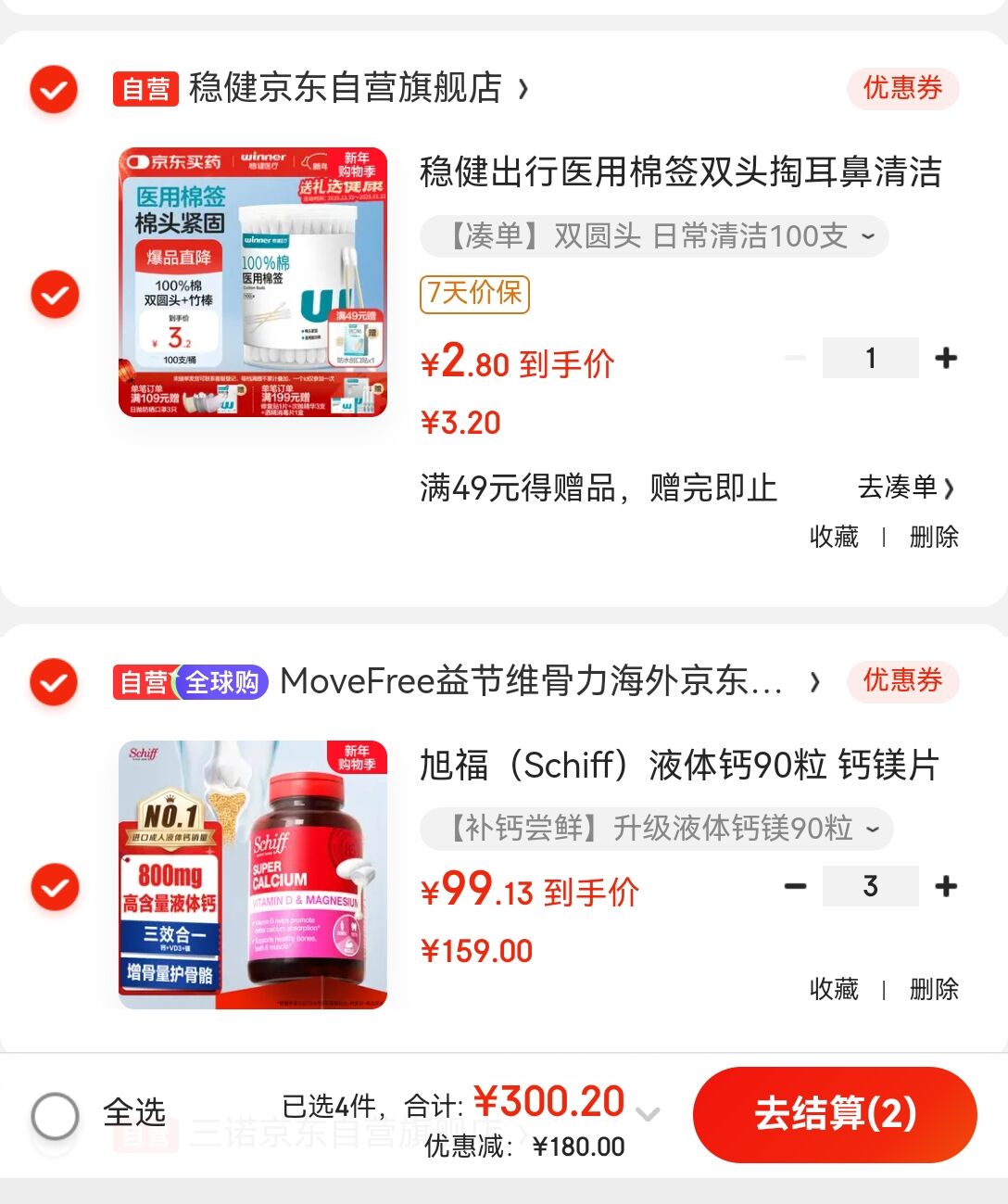View the Schiff liquid calcium product image
1008x1204 pixels.
253,874
